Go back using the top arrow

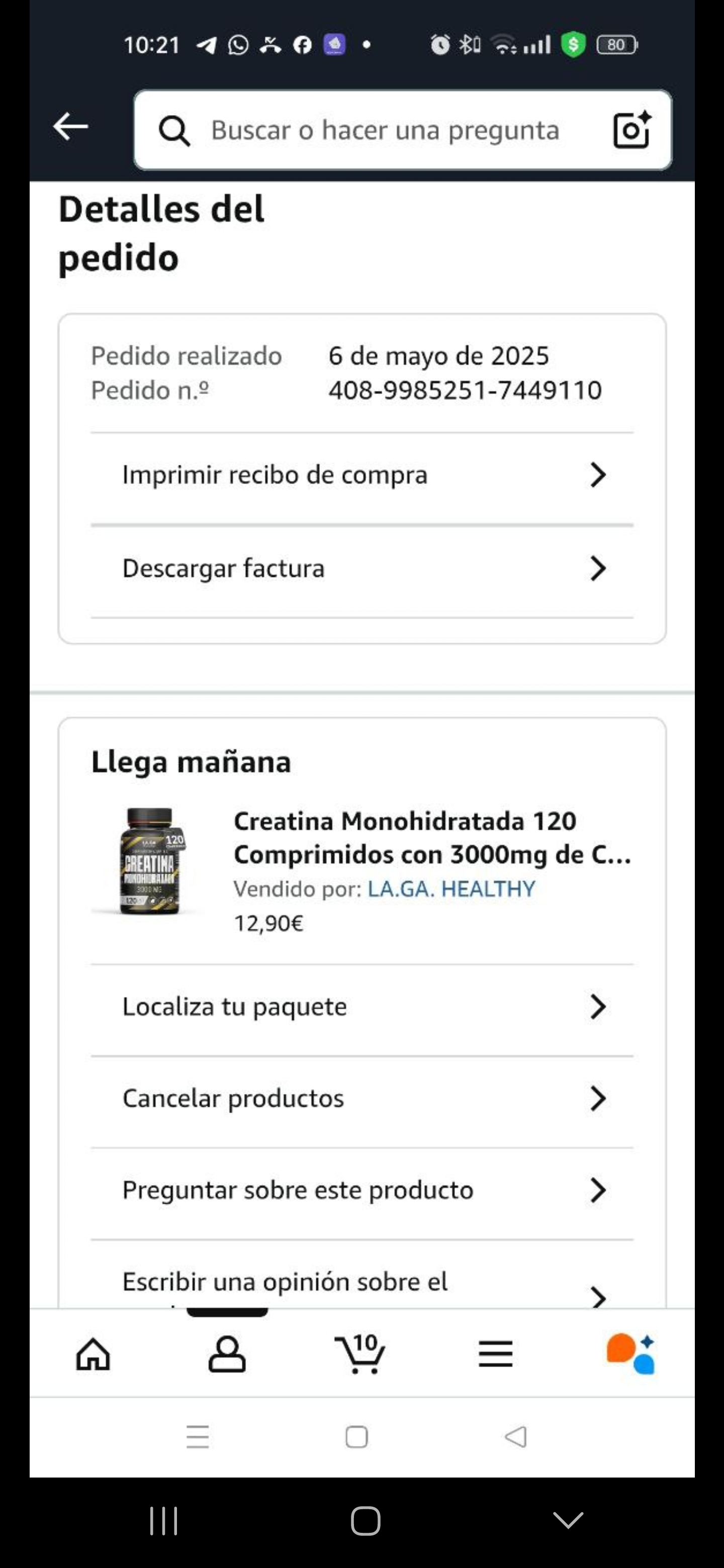(70, 127)
